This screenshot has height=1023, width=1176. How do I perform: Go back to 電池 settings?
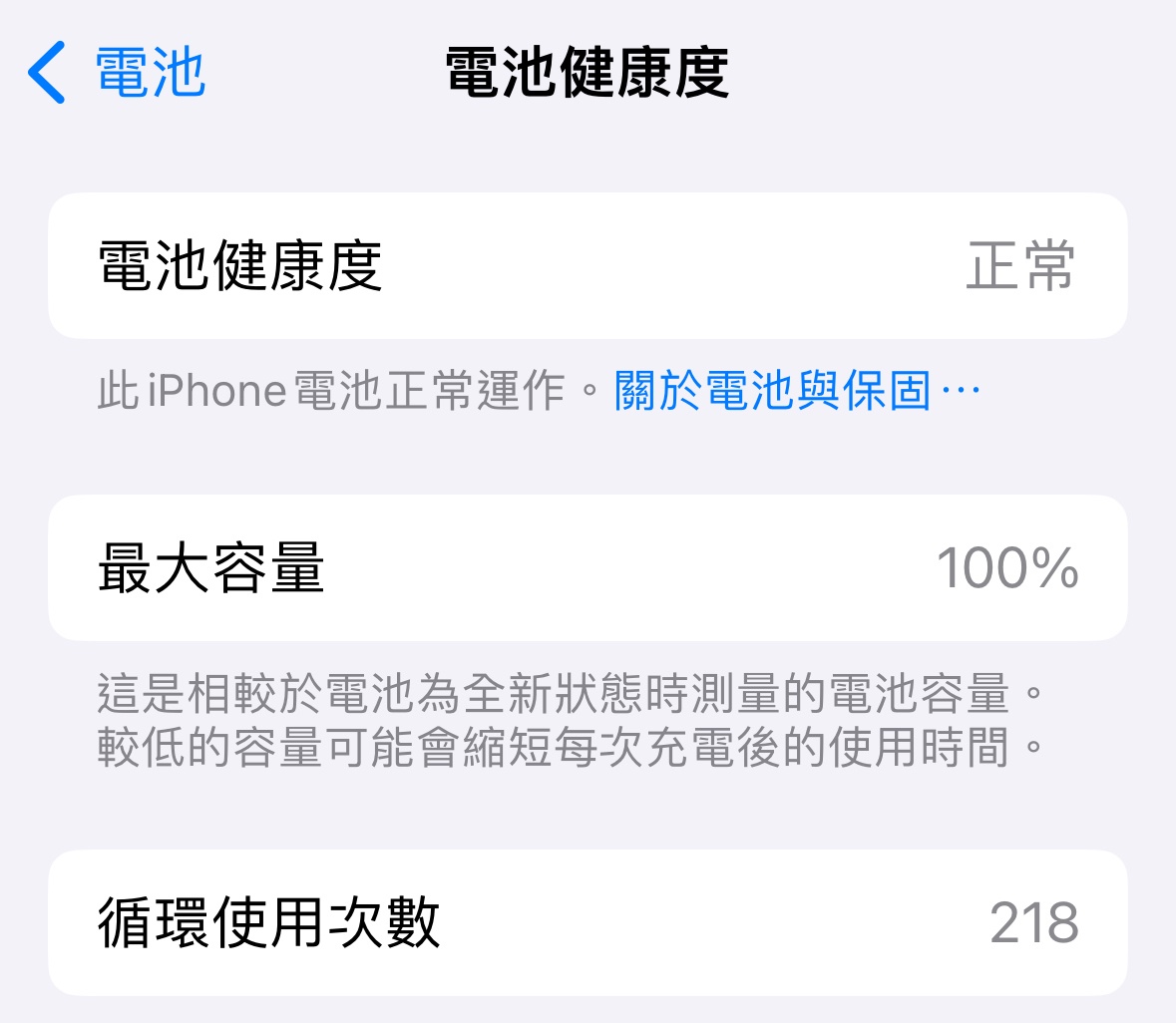tap(118, 73)
